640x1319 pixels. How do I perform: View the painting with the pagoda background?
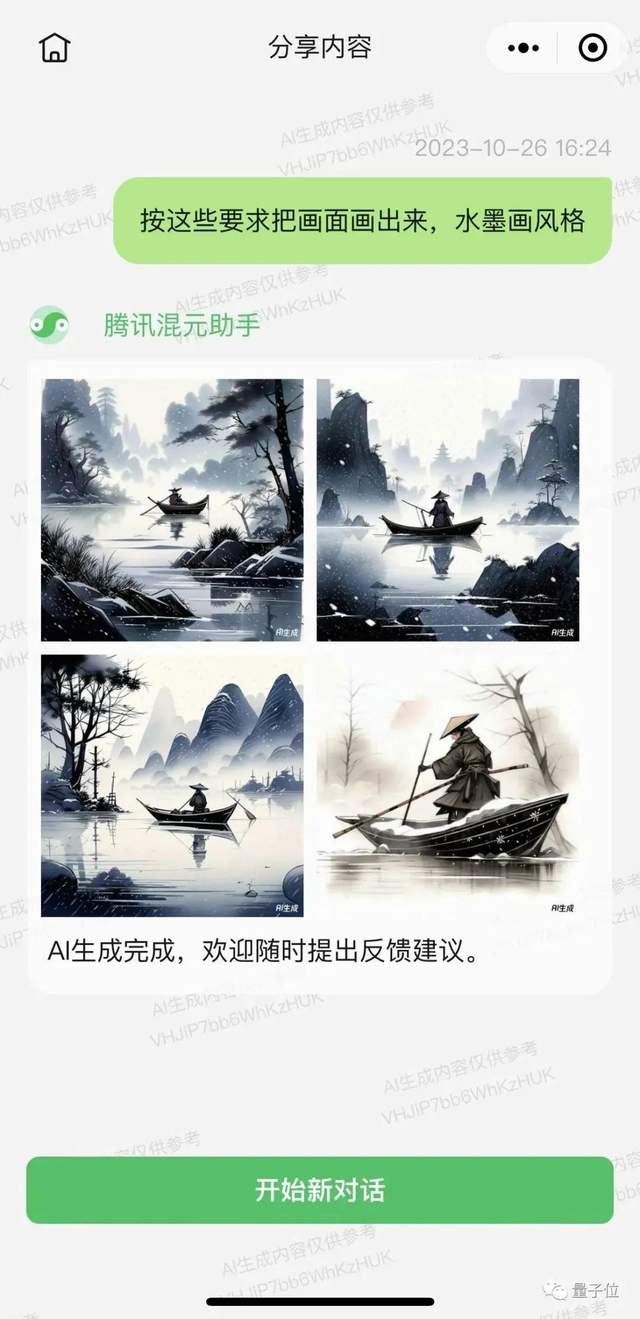(x=447, y=509)
